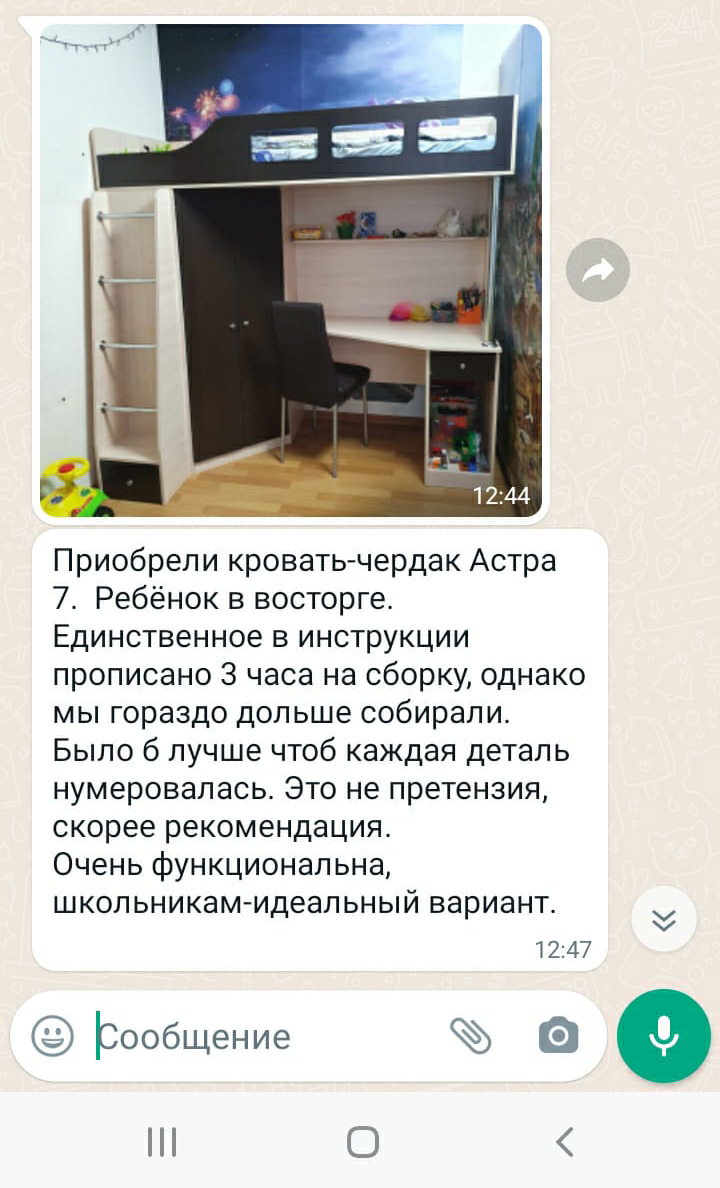
Task: Focus the Сообщение text field
Action: (x=260, y=1037)
